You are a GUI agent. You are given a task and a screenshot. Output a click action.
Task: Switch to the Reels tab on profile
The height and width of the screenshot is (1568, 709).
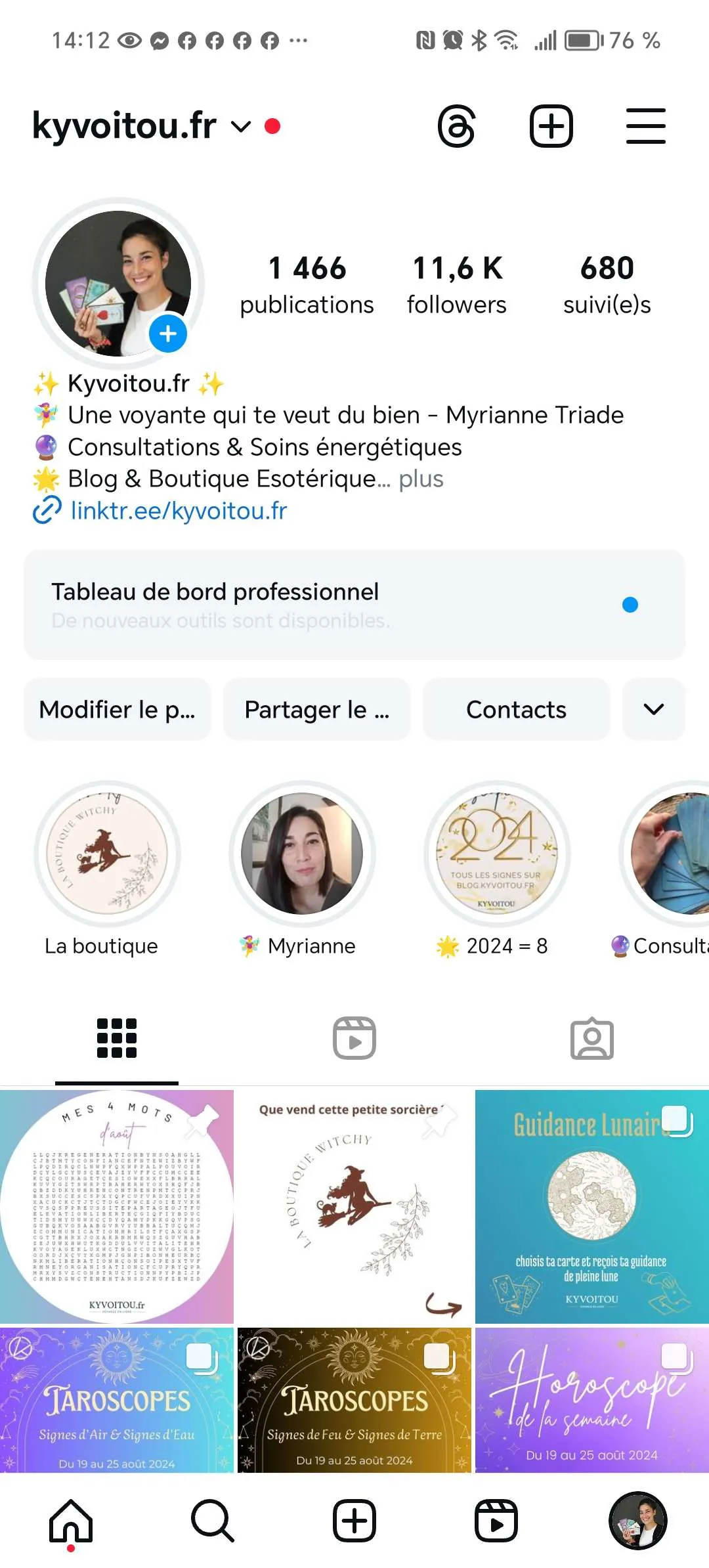tap(354, 1038)
